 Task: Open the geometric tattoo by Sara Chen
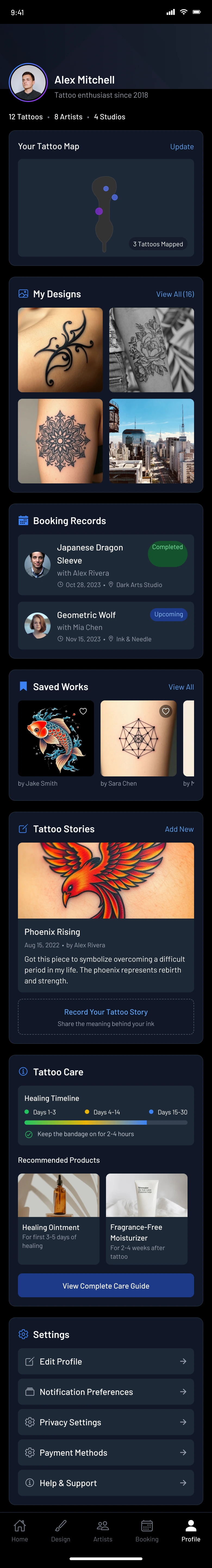point(138,738)
